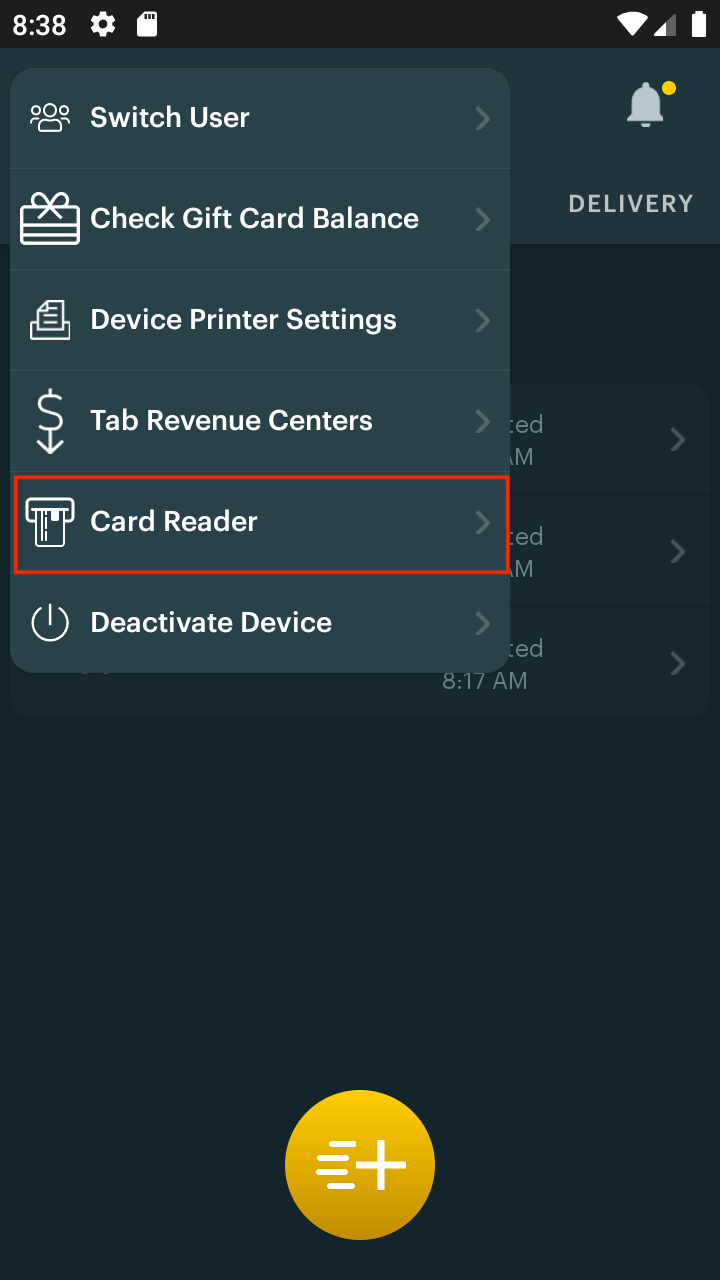Switch to the DELIVERY tab
Image resolution: width=720 pixels, height=1280 pixels.
630,203
